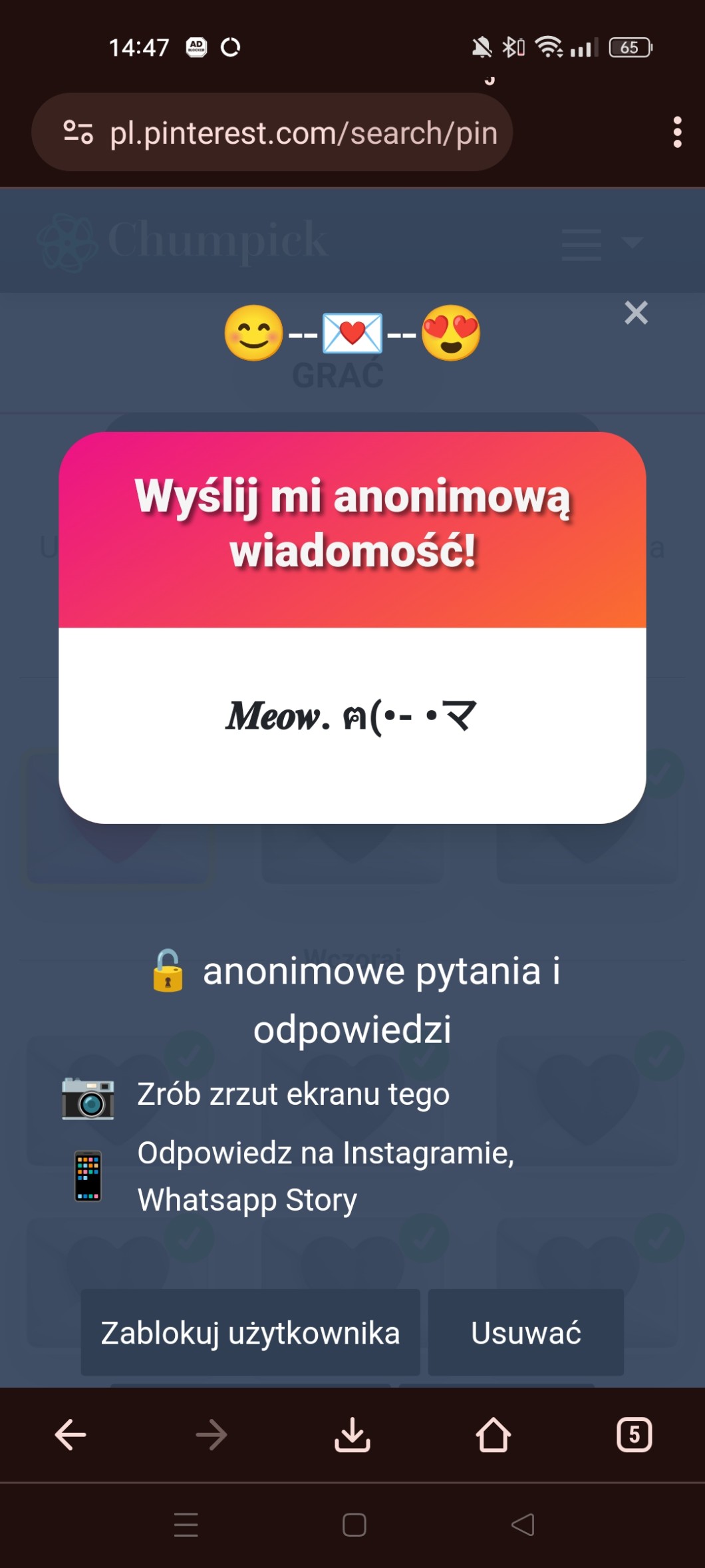705x1568 pixels.
Task: Open the tab switcher showing 5 tabs
Action: point(634,1434)
